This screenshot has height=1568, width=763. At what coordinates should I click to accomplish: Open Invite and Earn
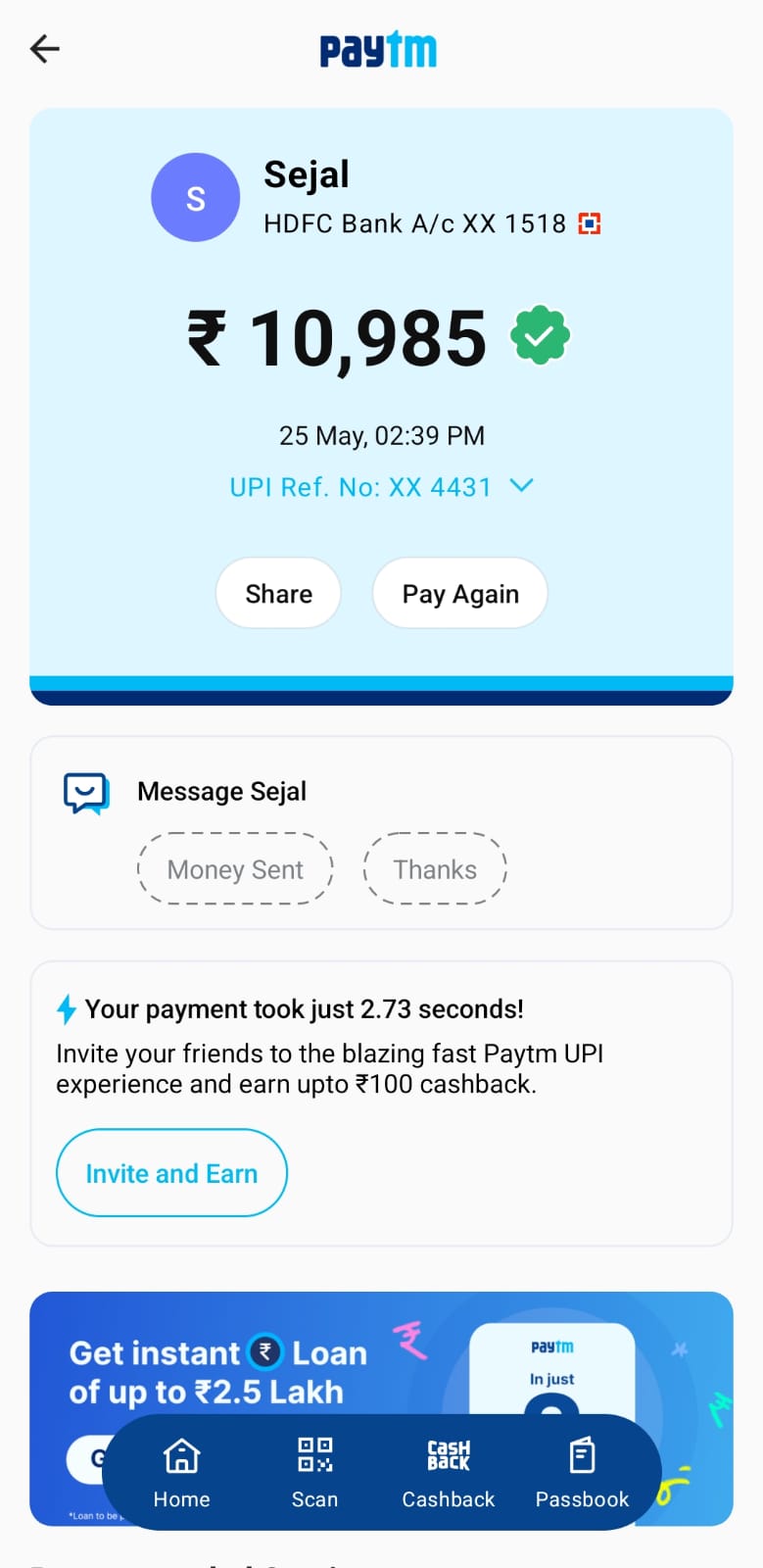(171, 1173)
